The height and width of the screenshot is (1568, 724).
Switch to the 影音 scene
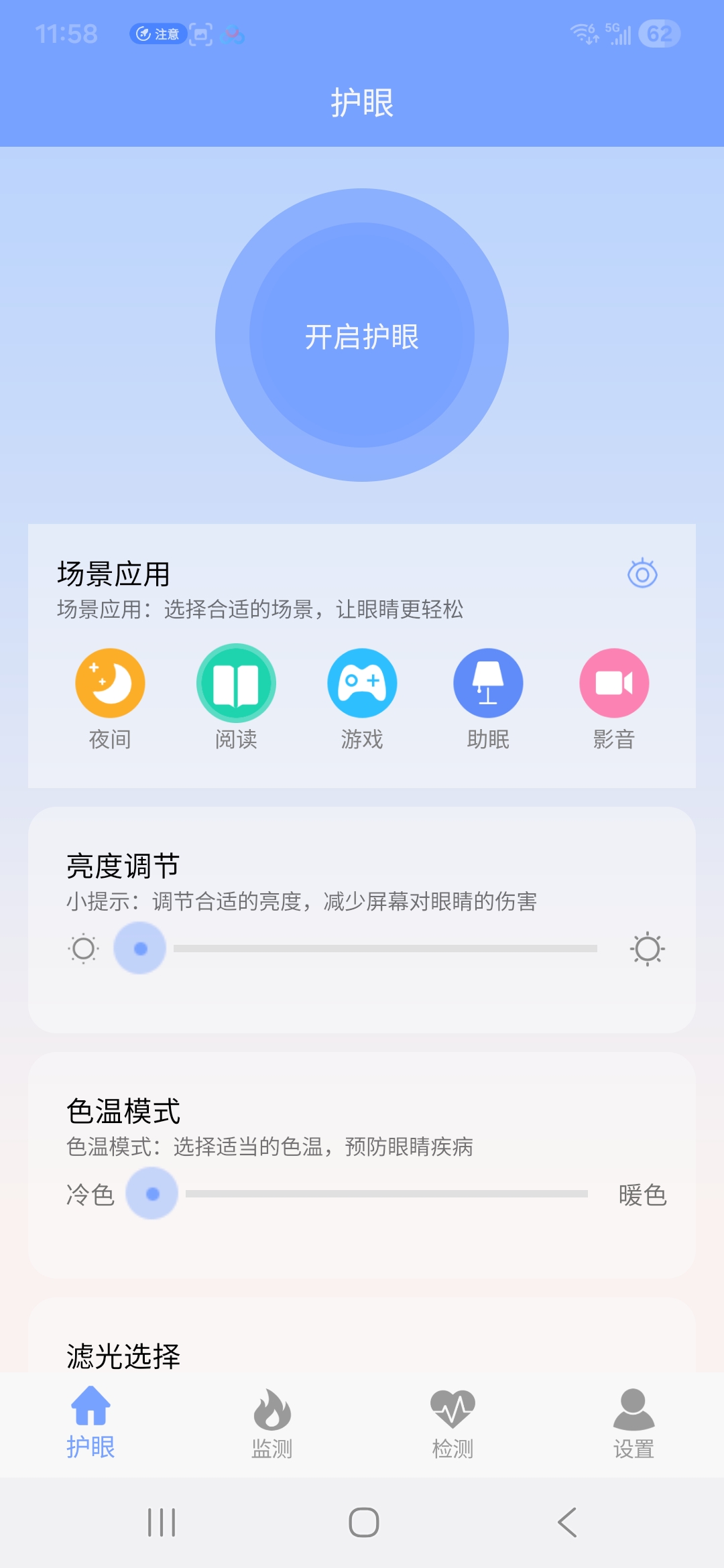tap(614, 683)
